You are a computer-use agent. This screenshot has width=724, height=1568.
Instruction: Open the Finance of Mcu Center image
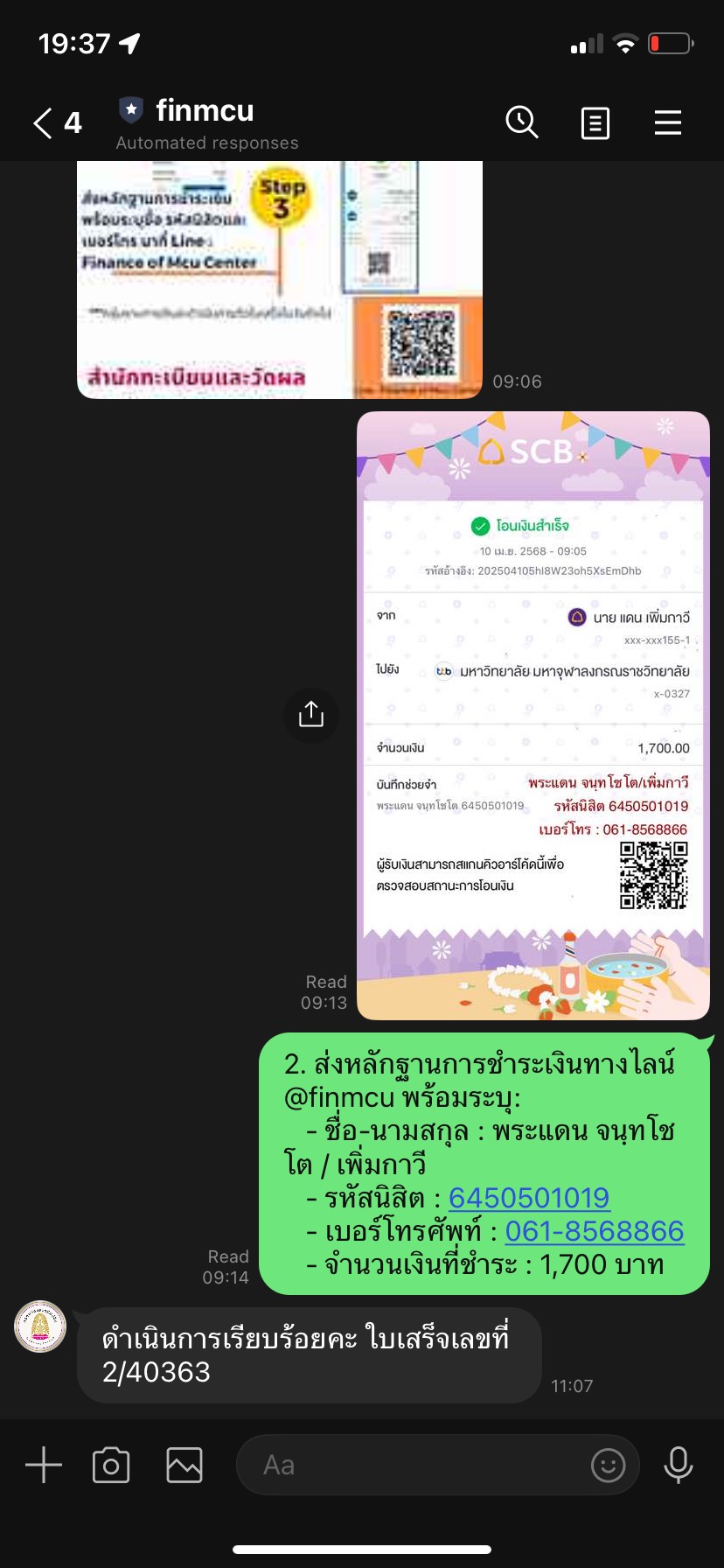click(280, 280)
